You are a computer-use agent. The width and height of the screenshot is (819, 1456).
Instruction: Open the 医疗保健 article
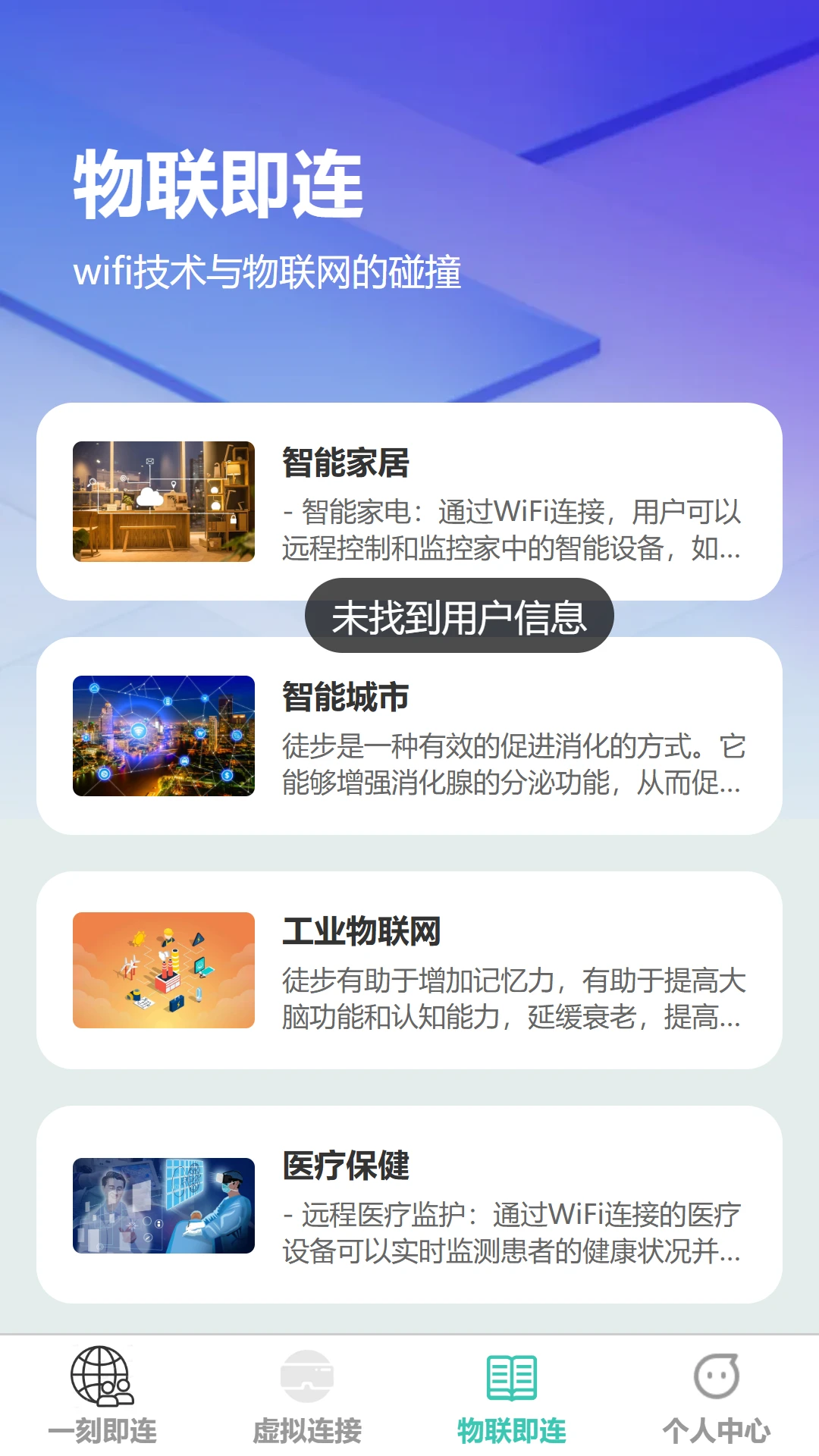(346, 1168)
